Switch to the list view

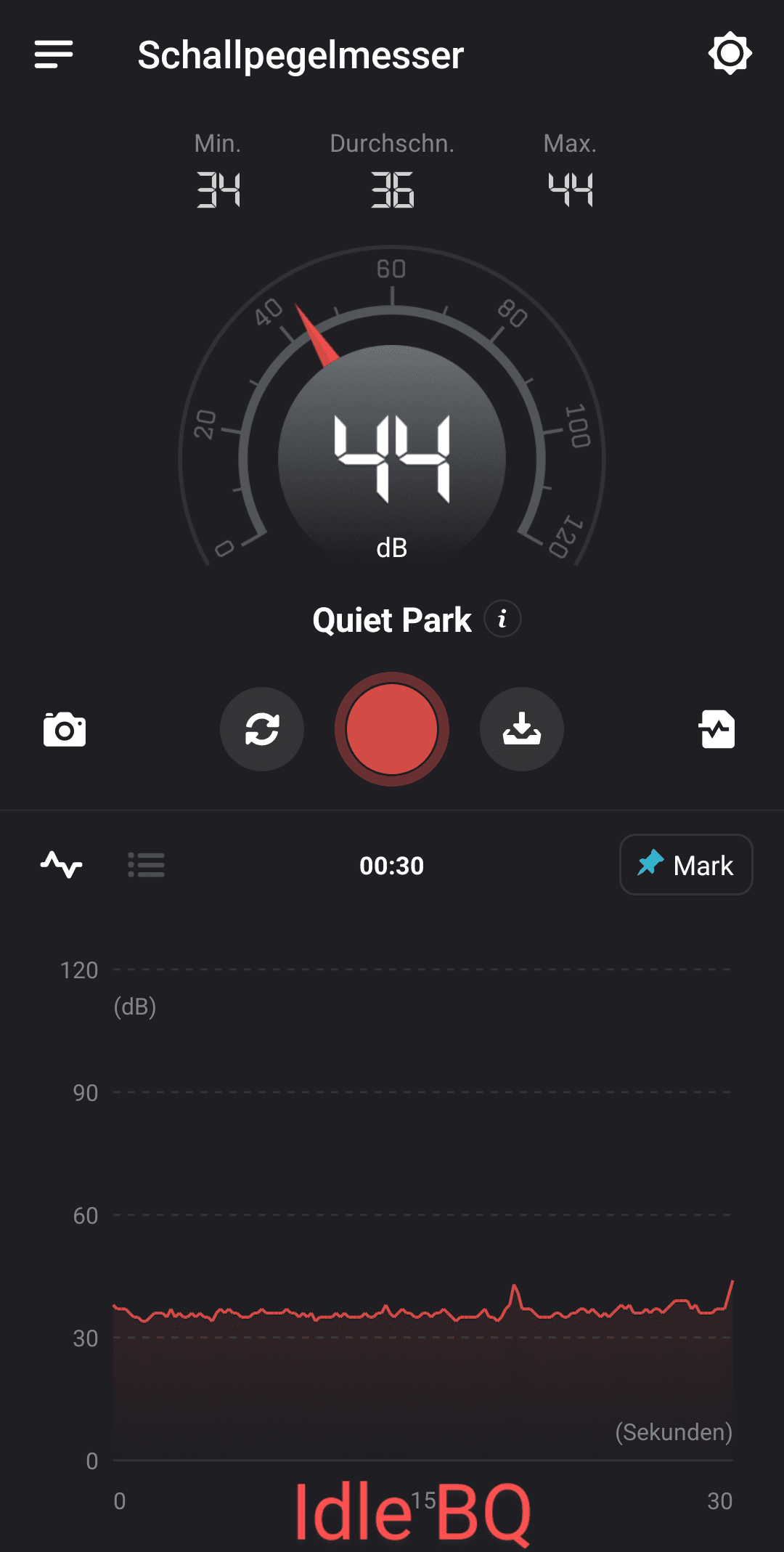146,864
